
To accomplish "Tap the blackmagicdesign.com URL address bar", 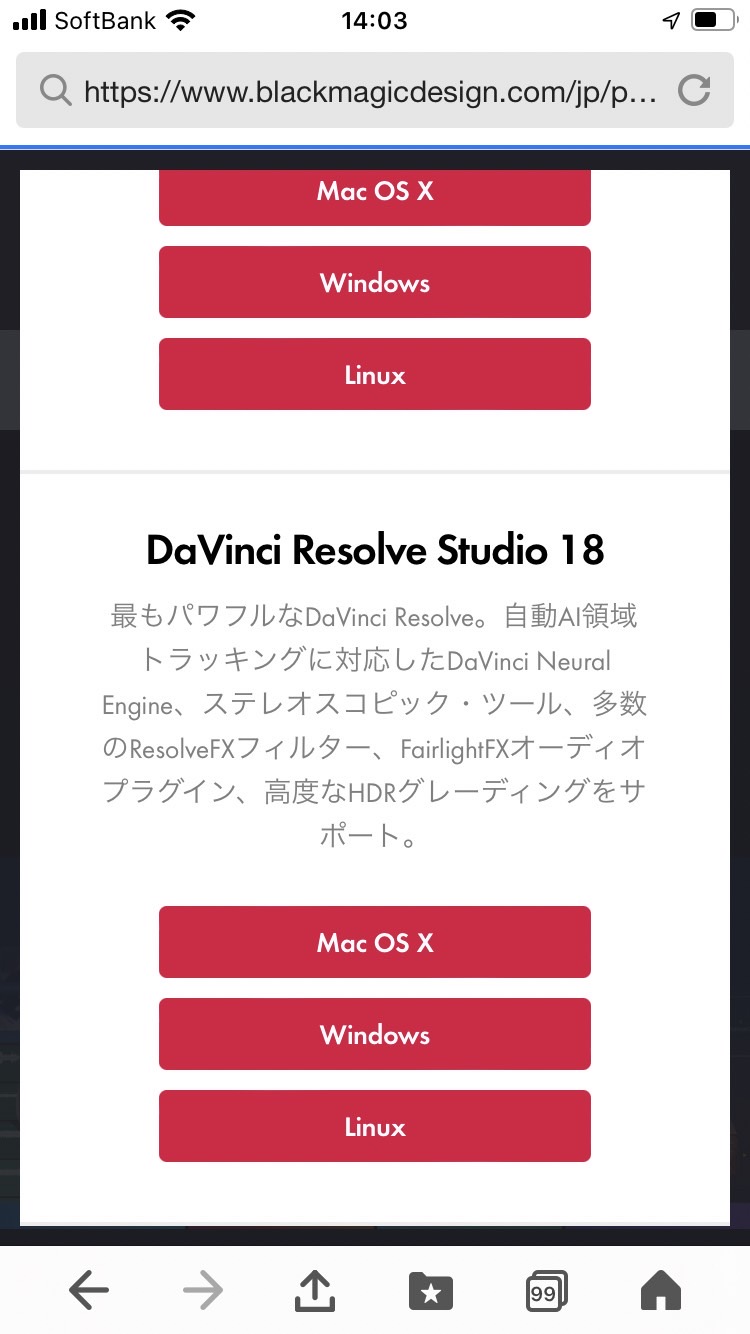I will [370, 92].
